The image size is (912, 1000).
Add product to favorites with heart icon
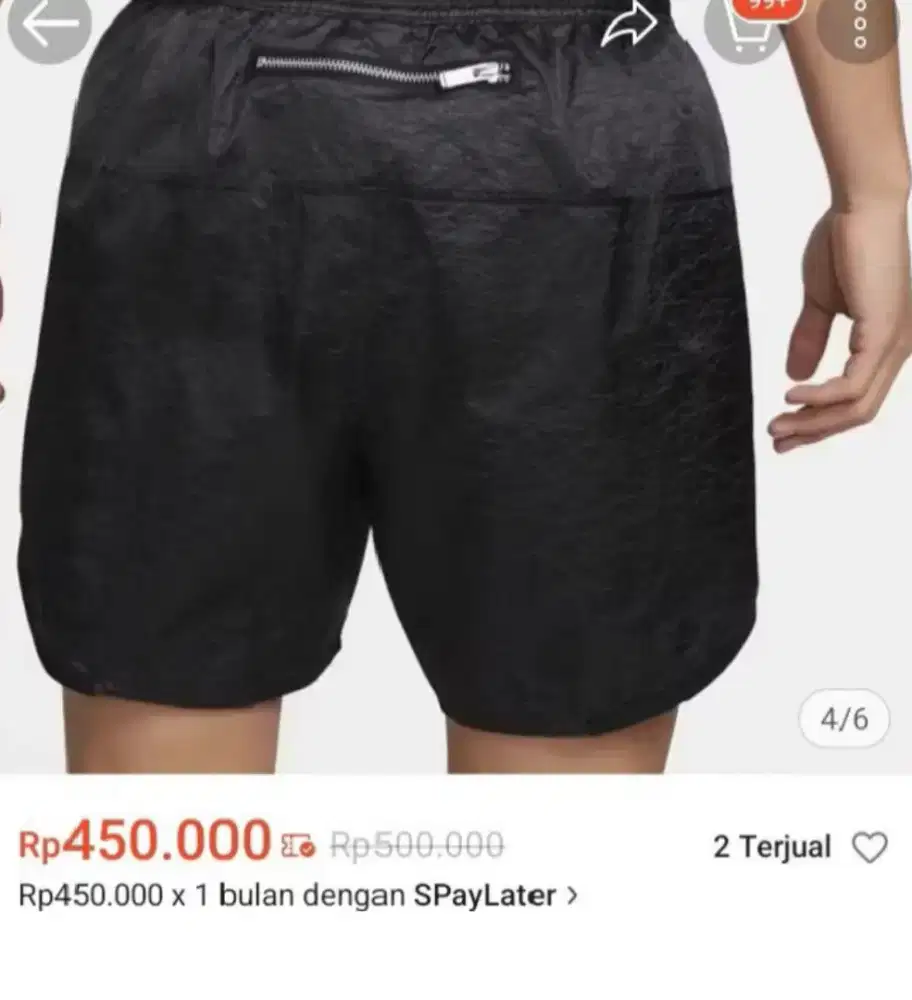(869, 848)
